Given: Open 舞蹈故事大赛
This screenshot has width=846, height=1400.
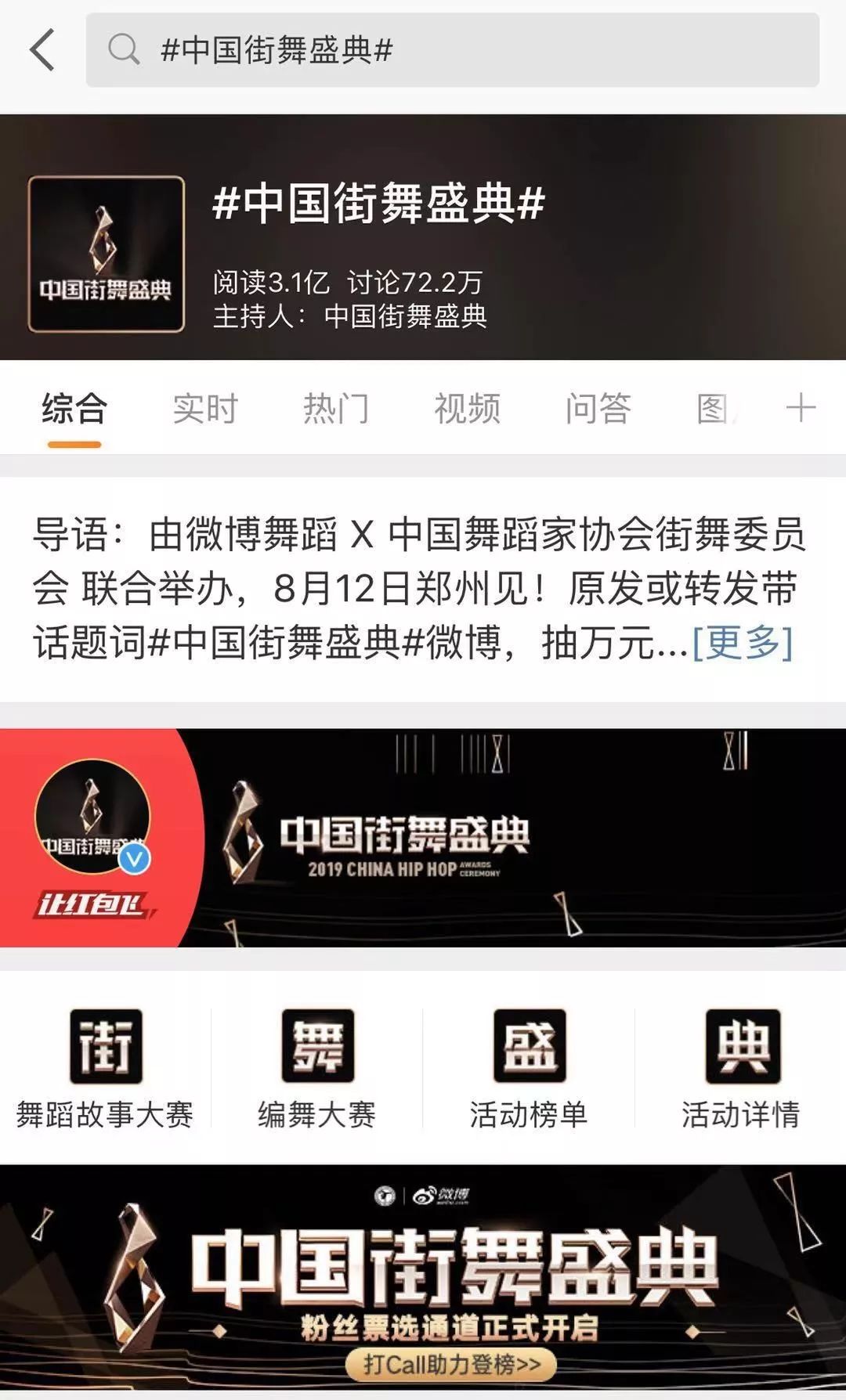Looking at the screenshot, I should (x=105, y=1069).
